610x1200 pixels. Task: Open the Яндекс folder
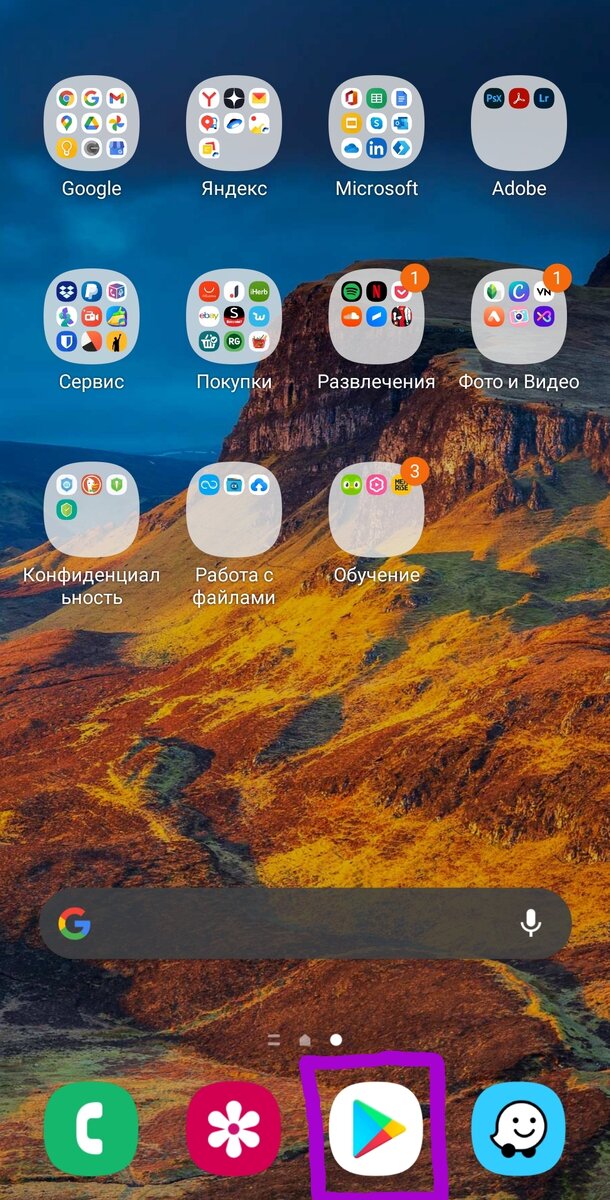(233, 122)
